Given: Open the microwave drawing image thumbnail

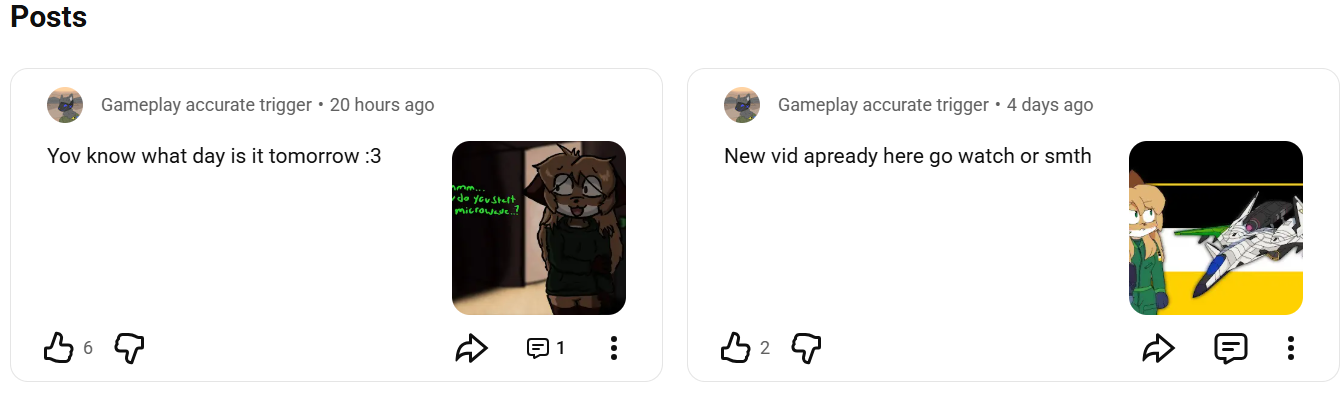Looking at the screenshot, I should point(539,228).
